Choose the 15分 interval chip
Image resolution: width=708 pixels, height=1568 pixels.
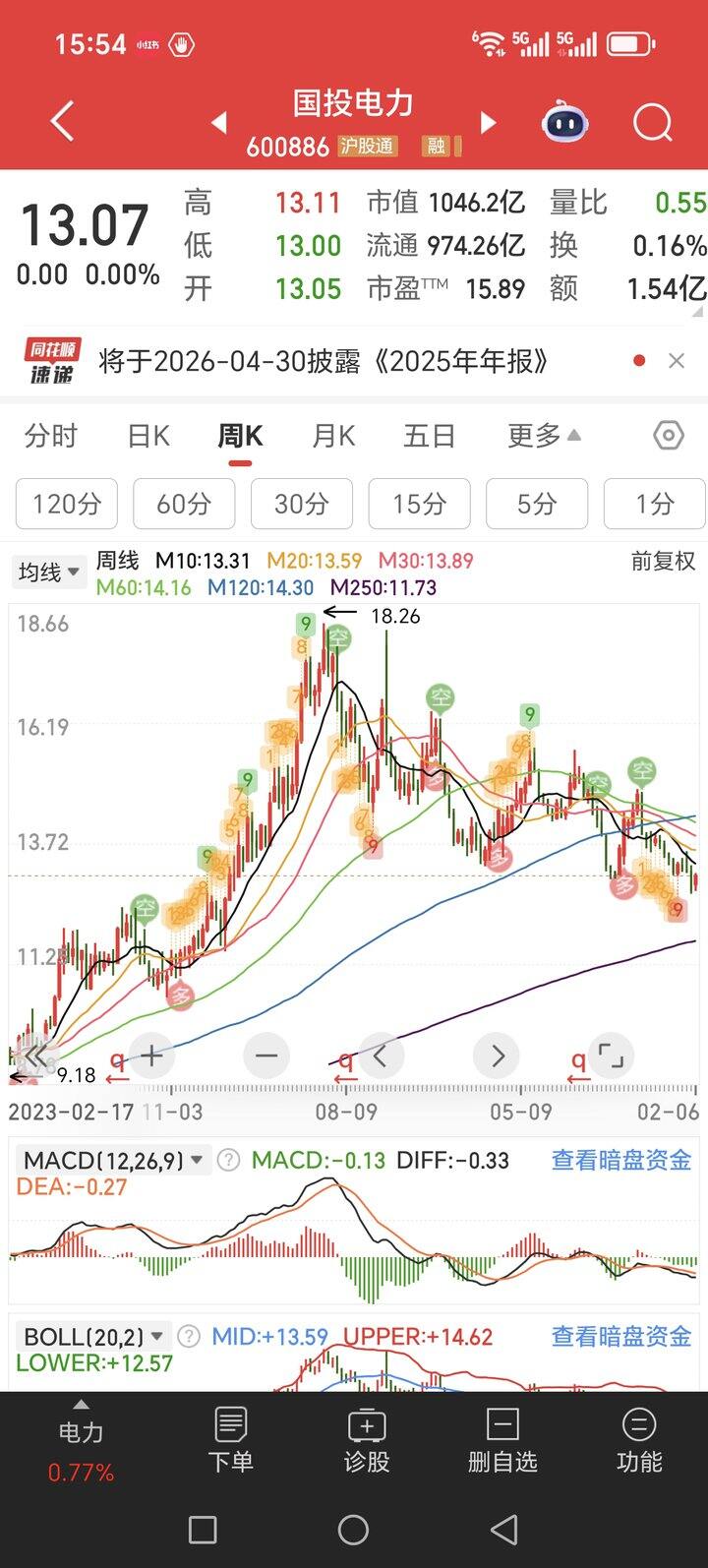click(419, 505)
